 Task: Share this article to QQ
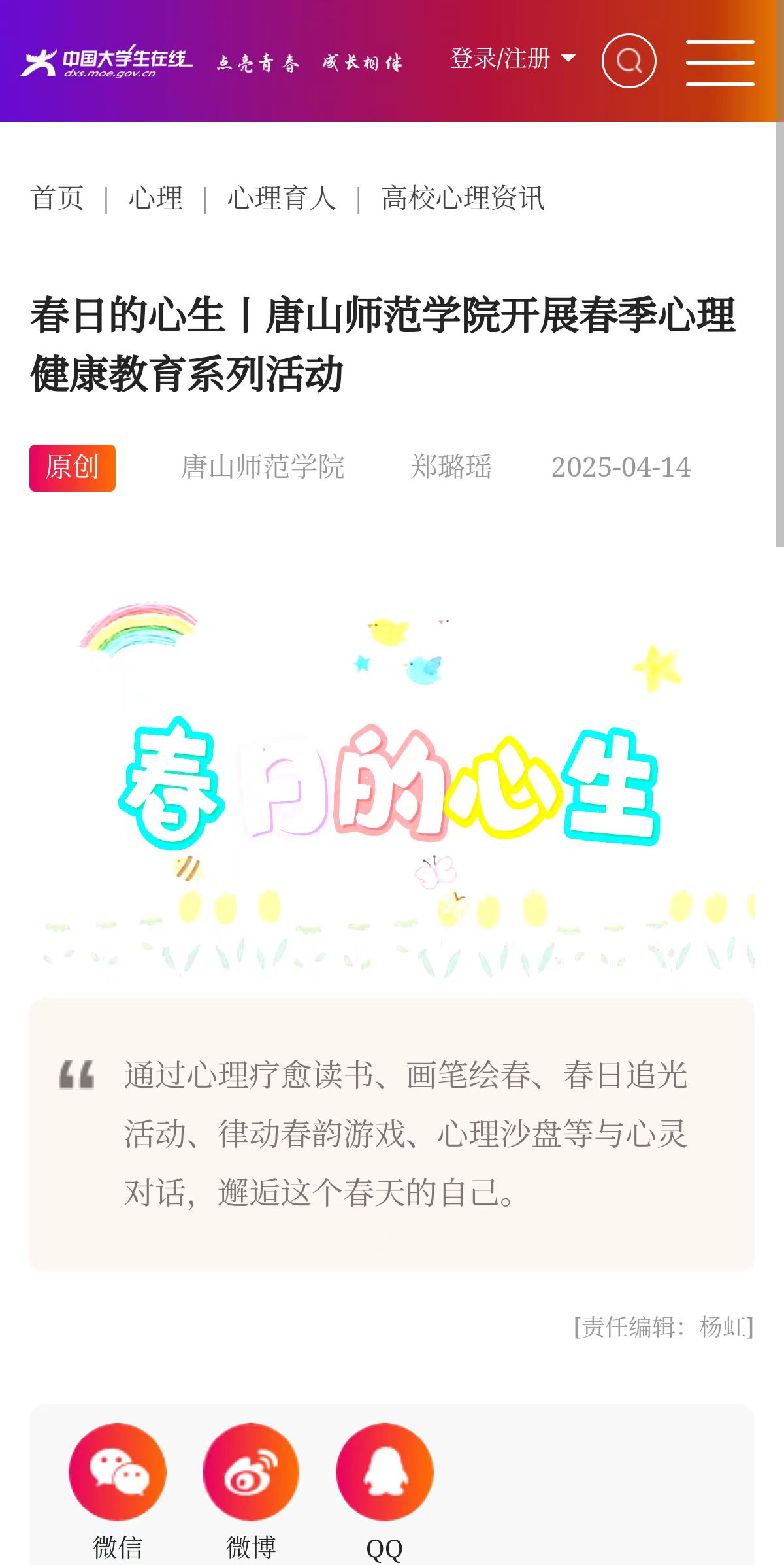(385, 1472)
